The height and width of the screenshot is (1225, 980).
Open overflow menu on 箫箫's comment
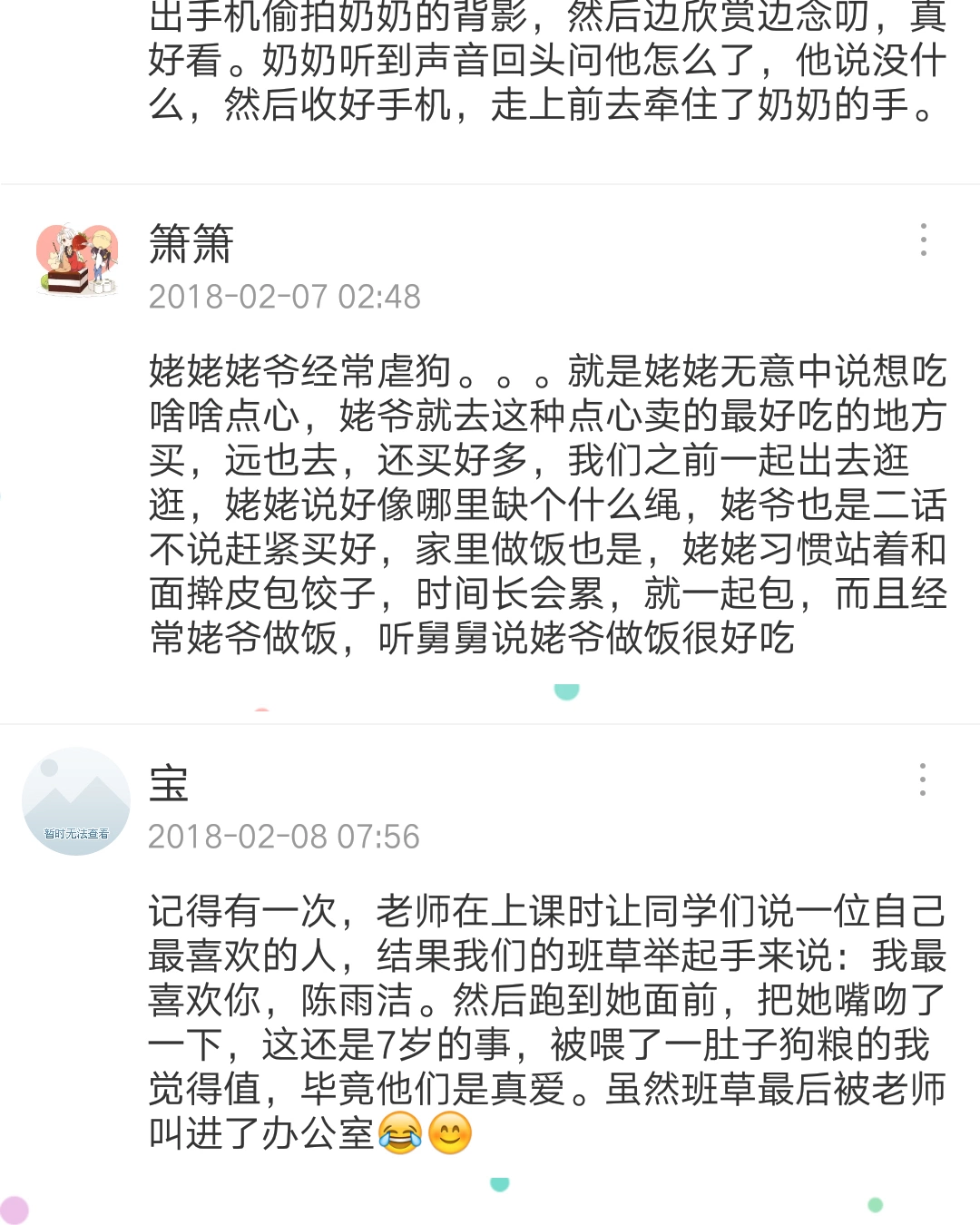923,240
